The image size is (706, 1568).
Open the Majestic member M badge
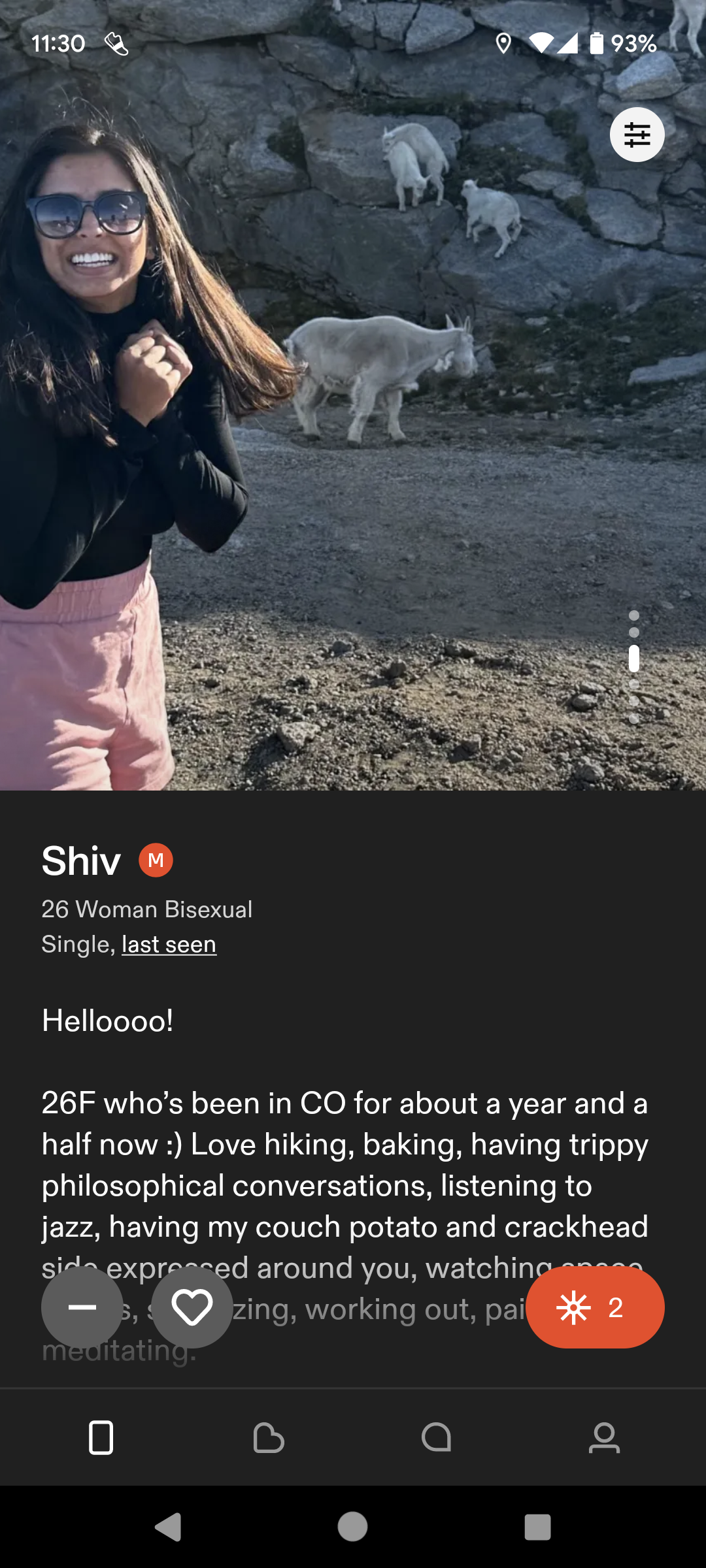(156, 860)
